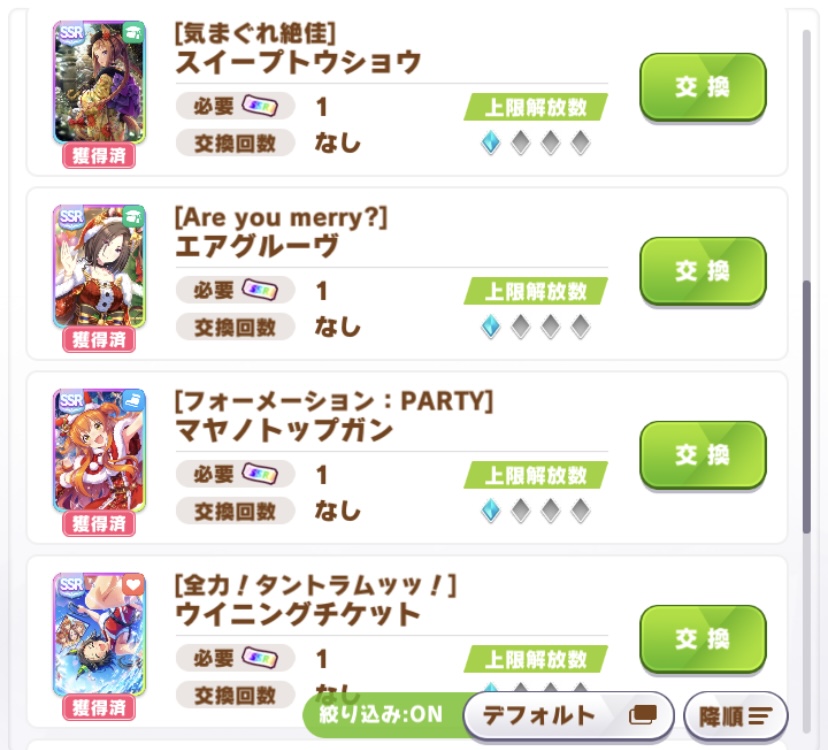View マヤノトップガン SSR card artwork
The height and width of the screenshot is (750, 828).
tap(99, 451)
